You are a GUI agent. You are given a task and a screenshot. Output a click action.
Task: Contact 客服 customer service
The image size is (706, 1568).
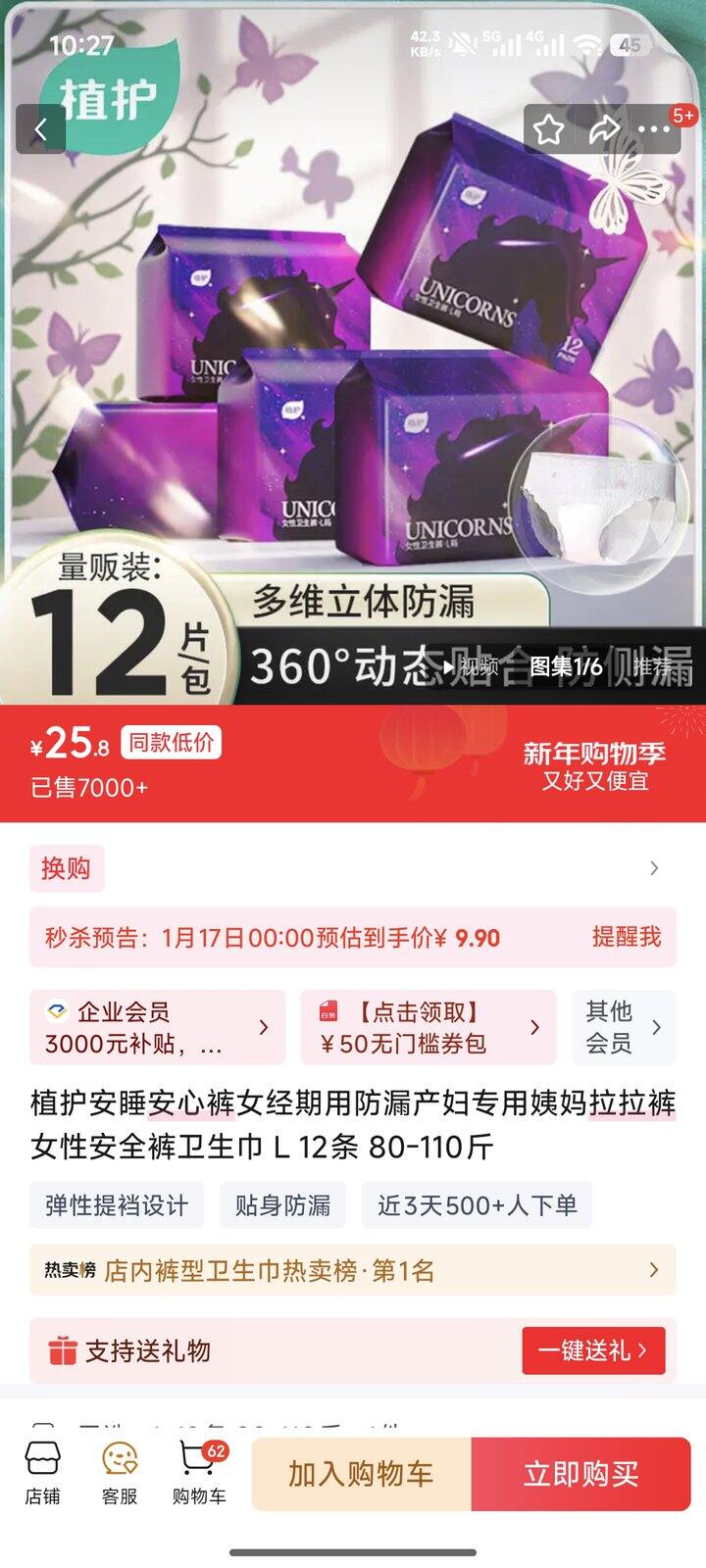pyautogui.click(x=120, y=1473)
